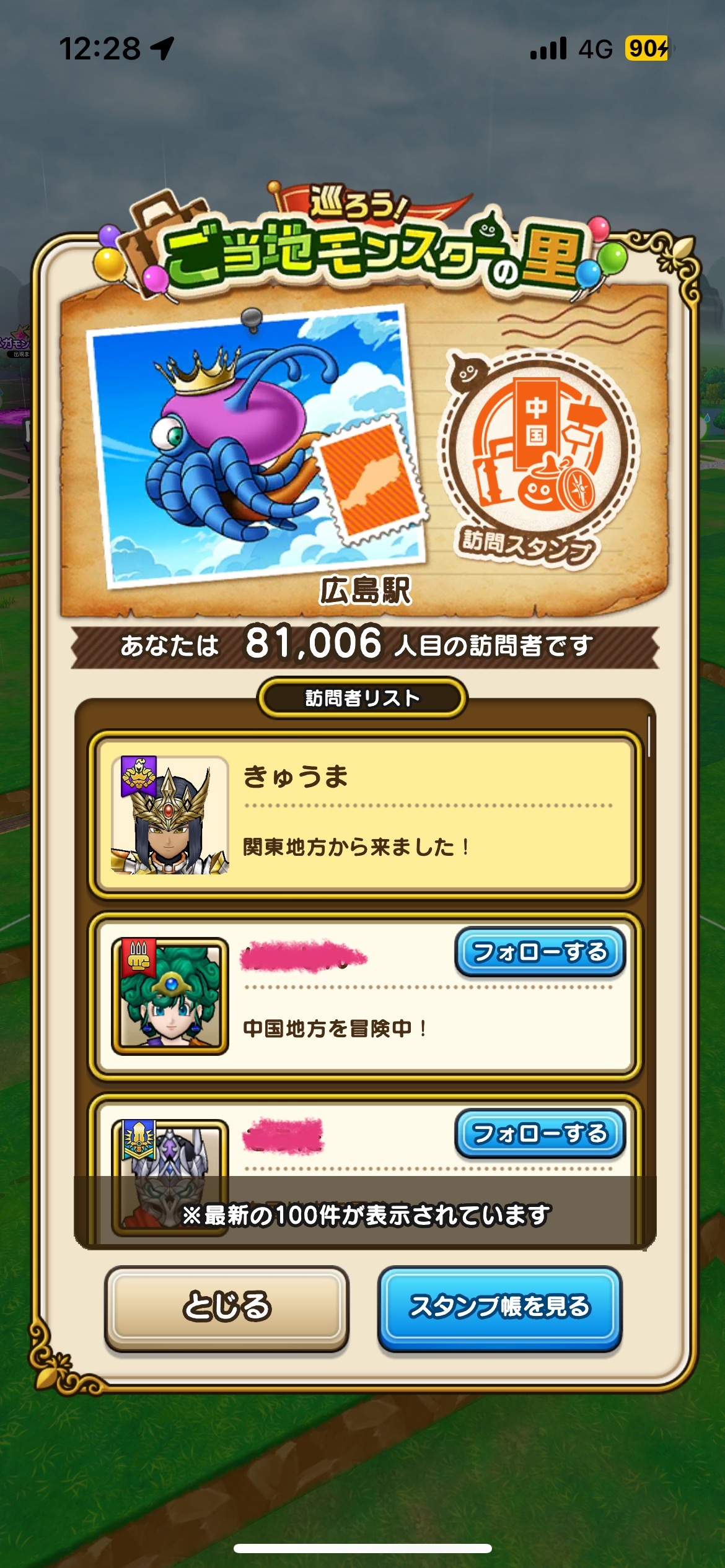Close the dialog with とじる
Viewport: 725px width, 1568px height.
click(x=227, y=1307)
